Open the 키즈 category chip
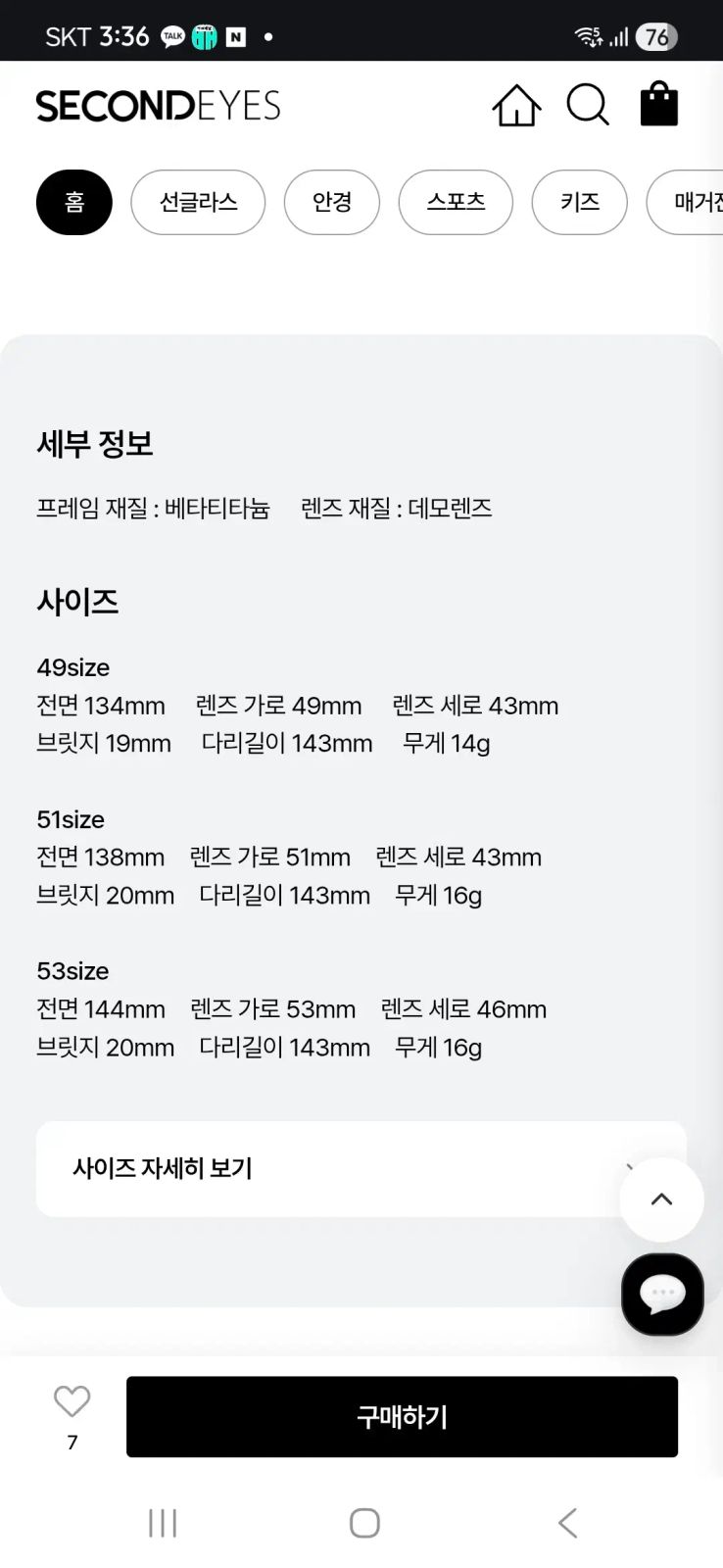 [x=579, y=202]
